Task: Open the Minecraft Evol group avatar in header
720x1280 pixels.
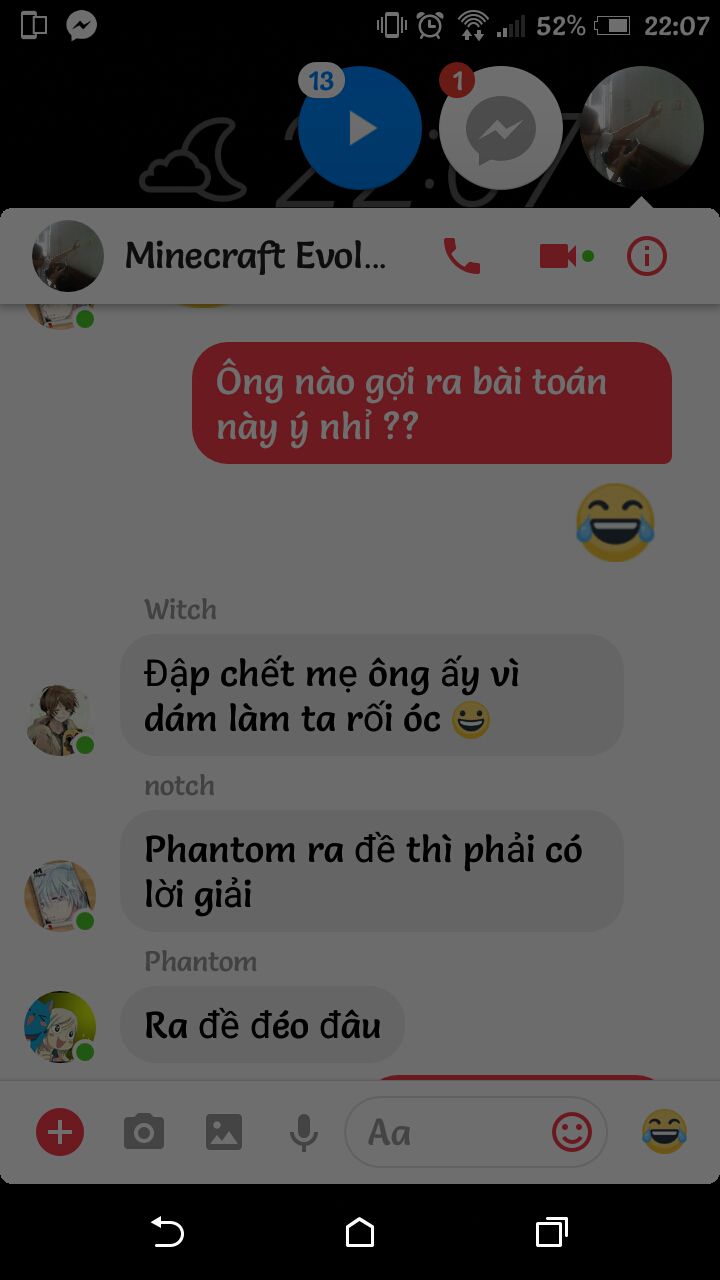Action: click(x=68, y=257)
